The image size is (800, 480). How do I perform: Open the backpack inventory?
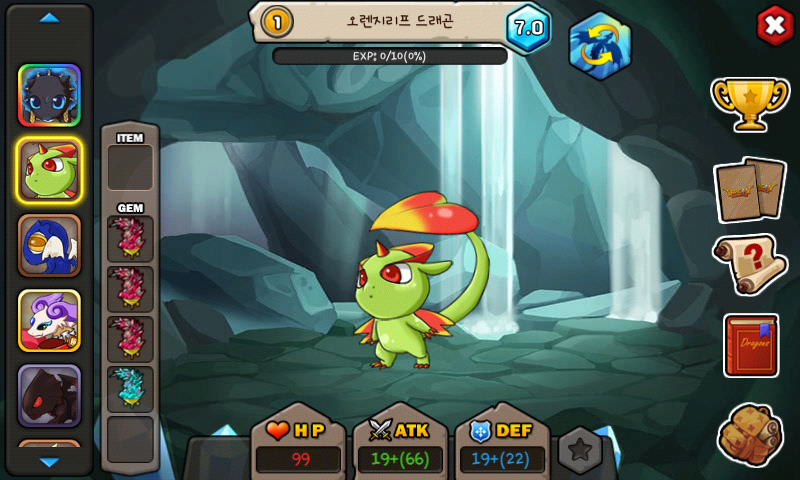coord(750,433)
